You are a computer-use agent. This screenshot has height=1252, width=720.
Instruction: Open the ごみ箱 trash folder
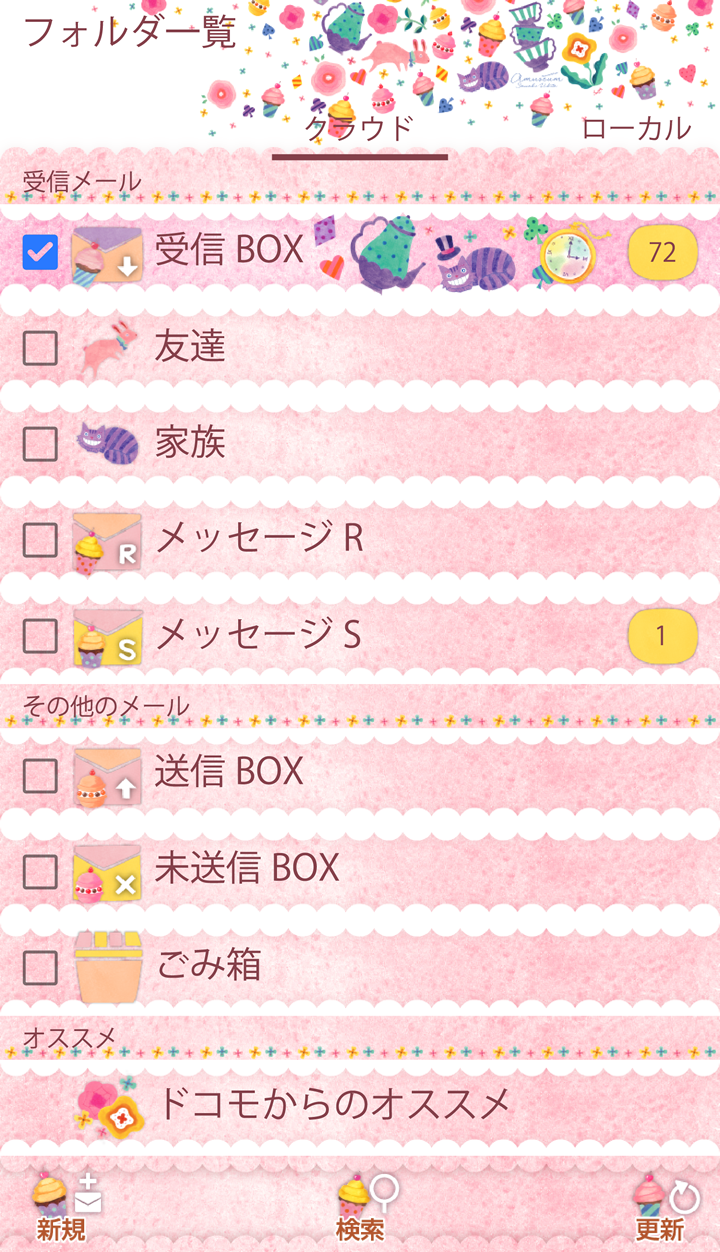209,966
